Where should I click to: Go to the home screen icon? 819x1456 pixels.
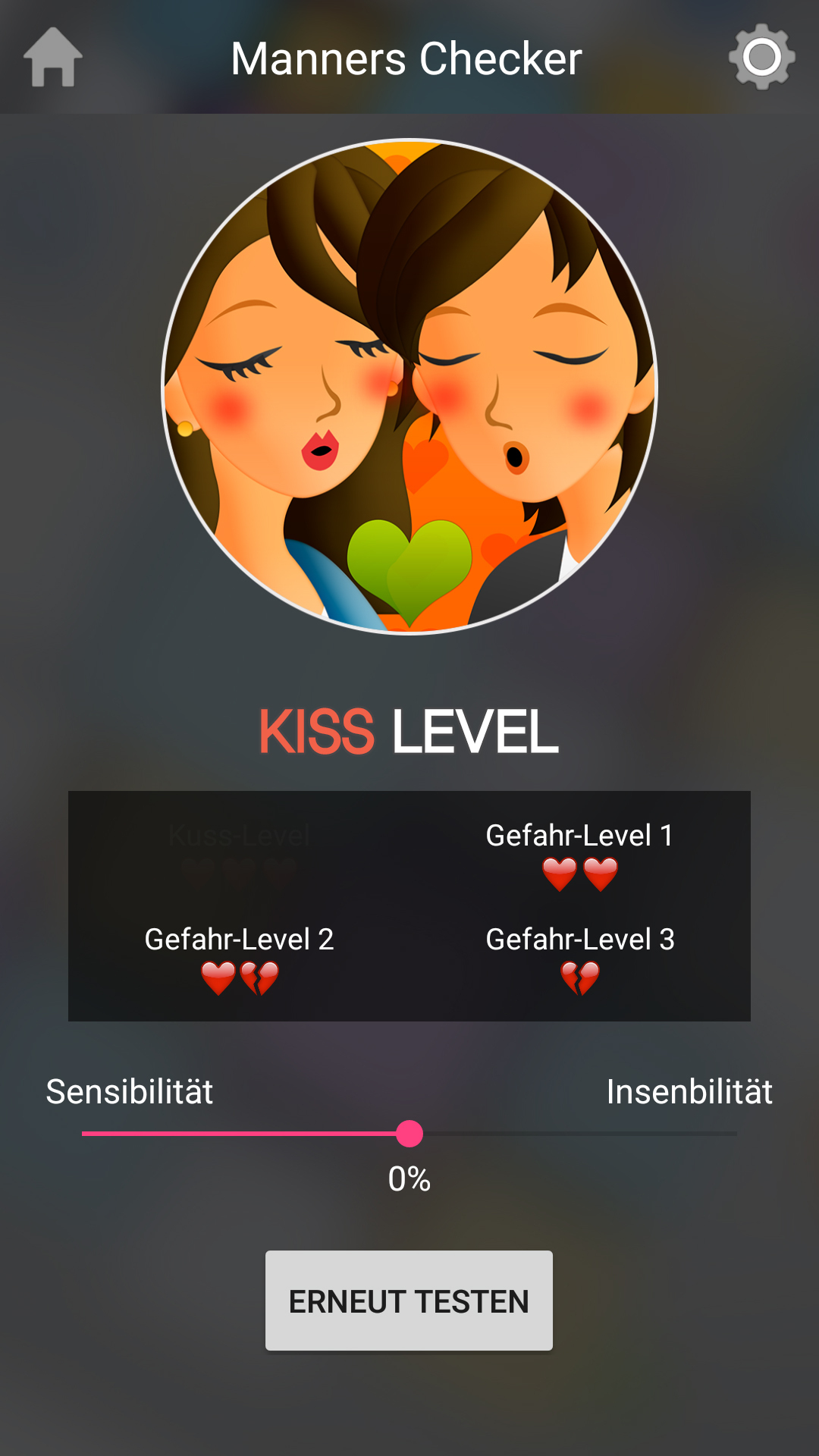tap(52, 58)
